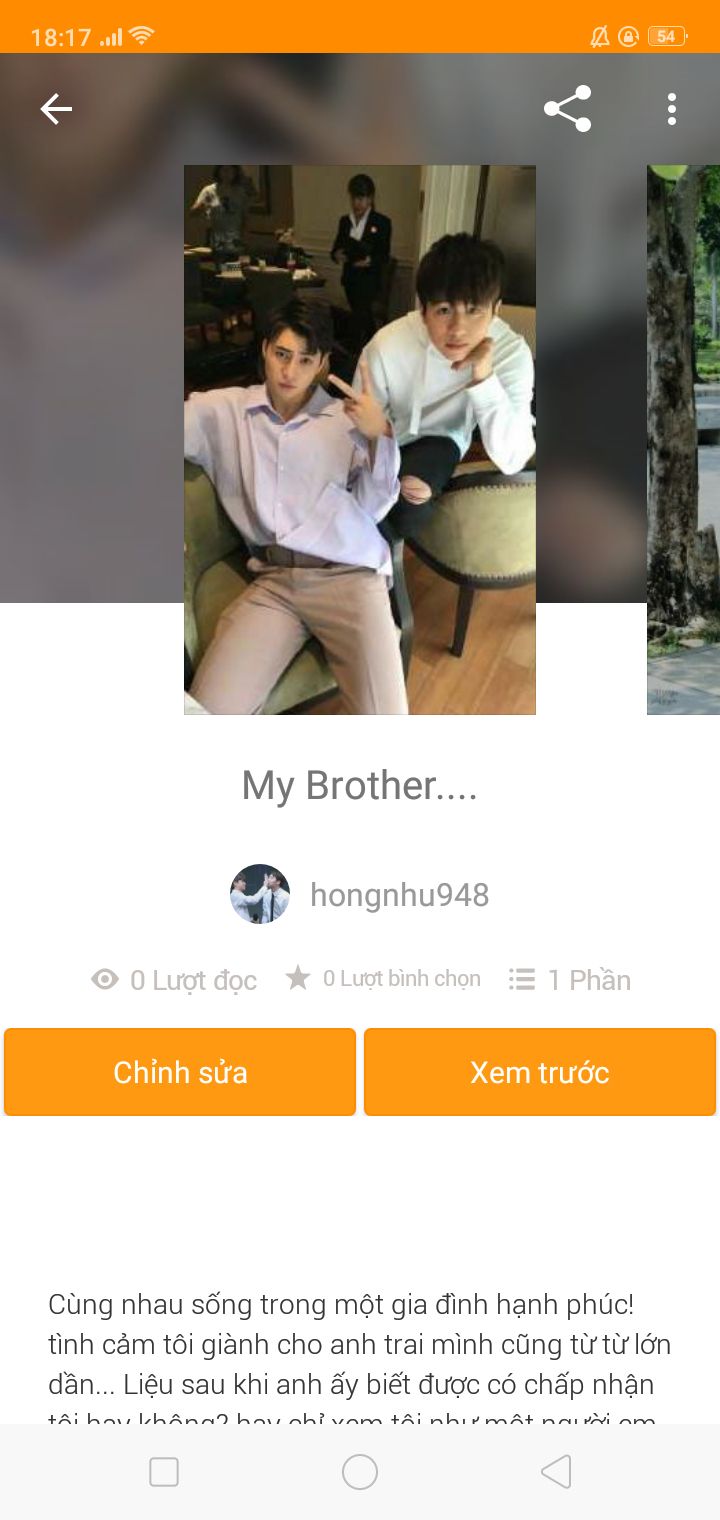The height and width of the screenshot is (1520, 720).
Task: Share this story
Action: (x=567, y=109)
